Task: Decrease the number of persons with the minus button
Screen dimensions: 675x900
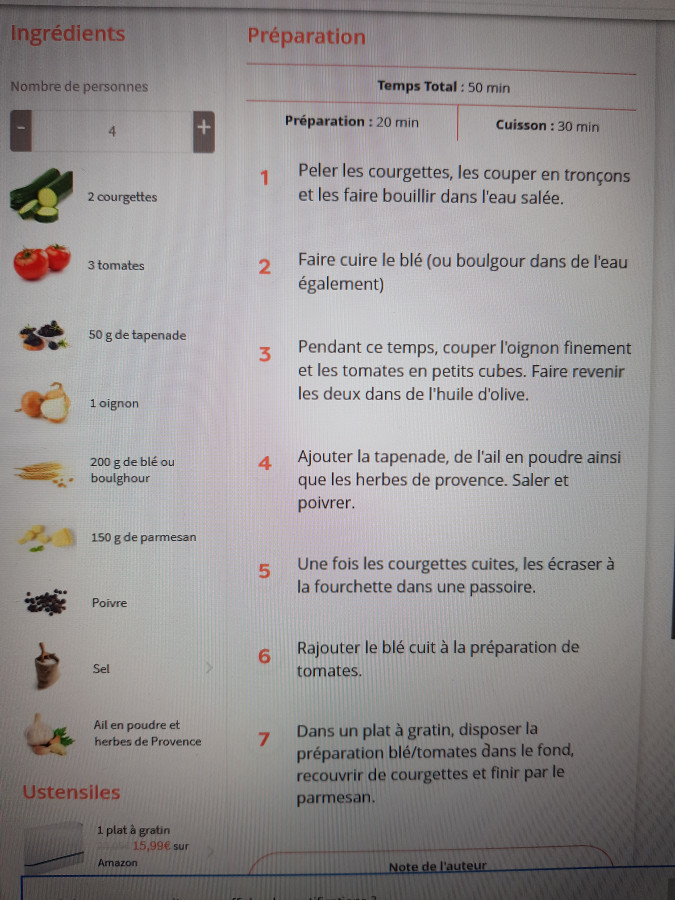Action: pos(21,130)
